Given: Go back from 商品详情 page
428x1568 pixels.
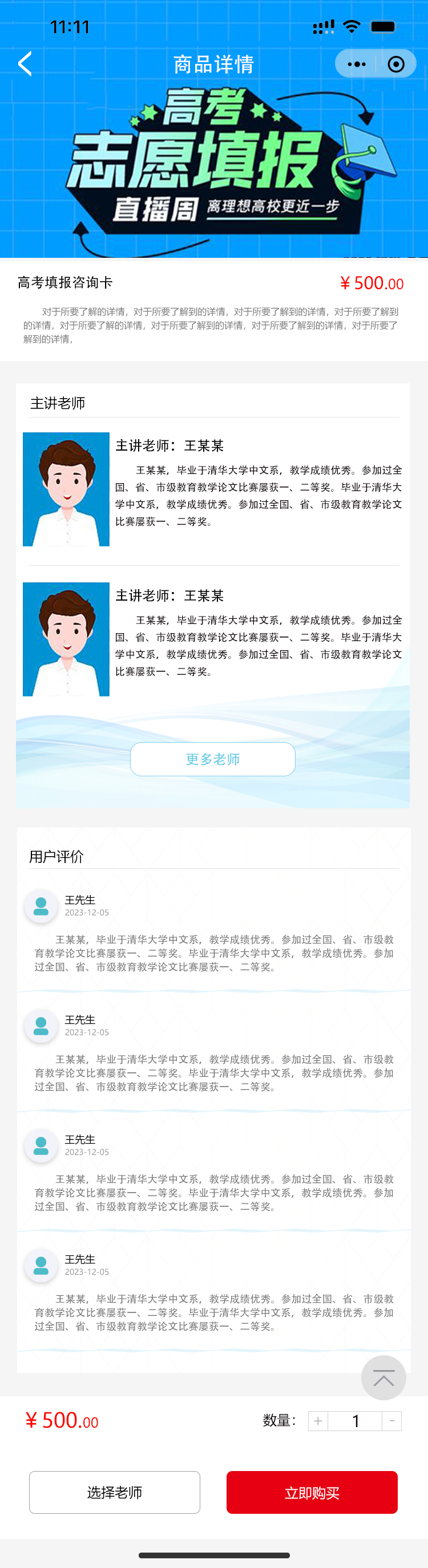Looking at the screenshot, I should pos(25,64).
